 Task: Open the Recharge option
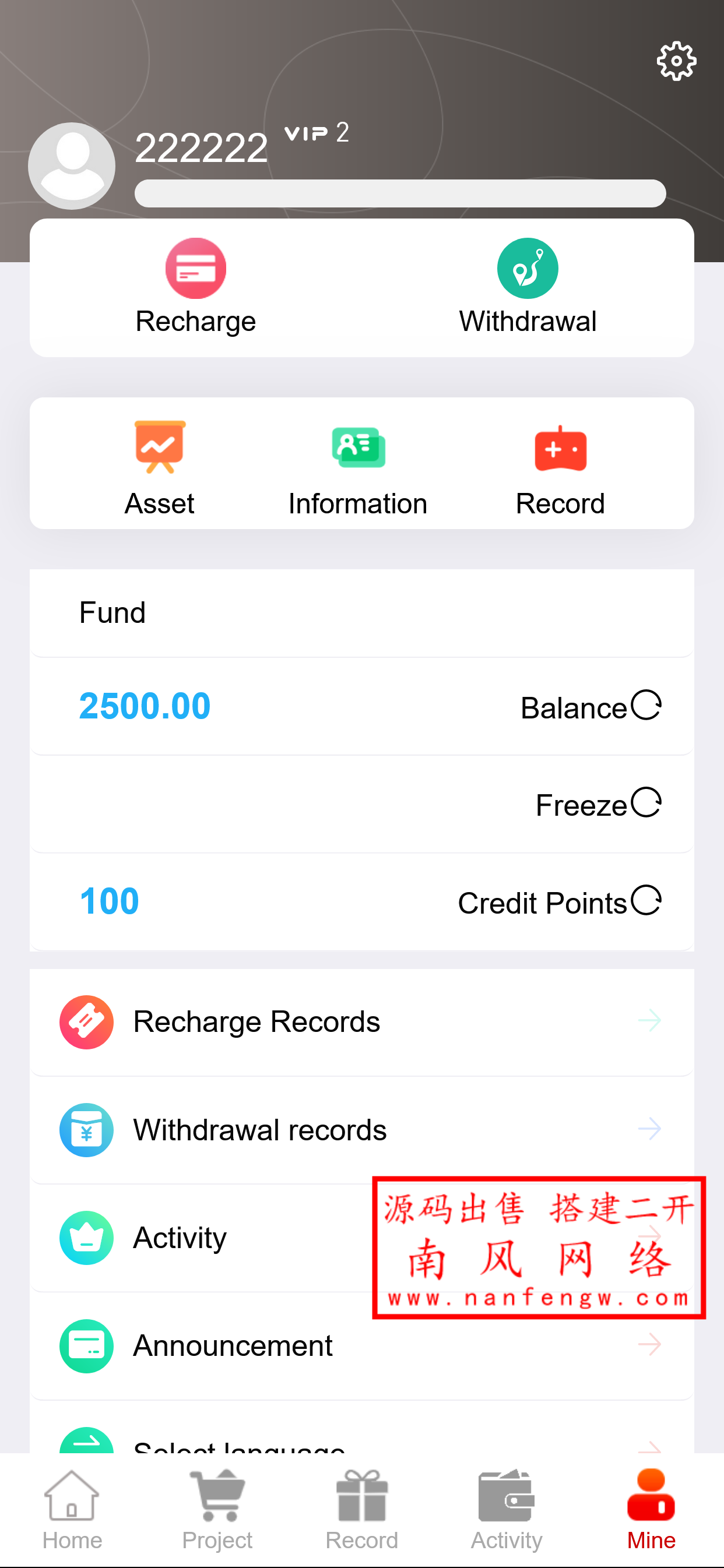pyautogui.click(x=195, y=286)
